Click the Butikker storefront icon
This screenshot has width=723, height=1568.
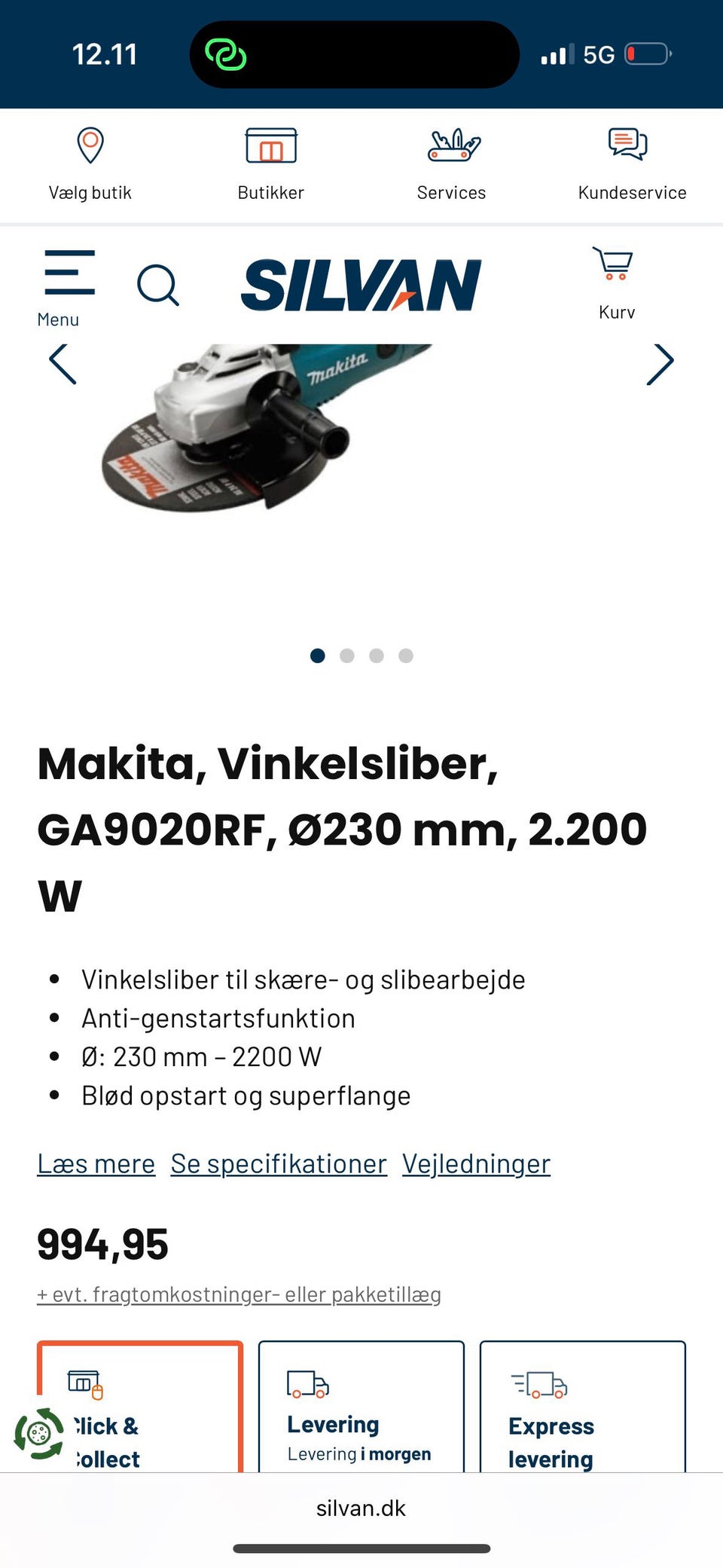[x=270, y=145]
